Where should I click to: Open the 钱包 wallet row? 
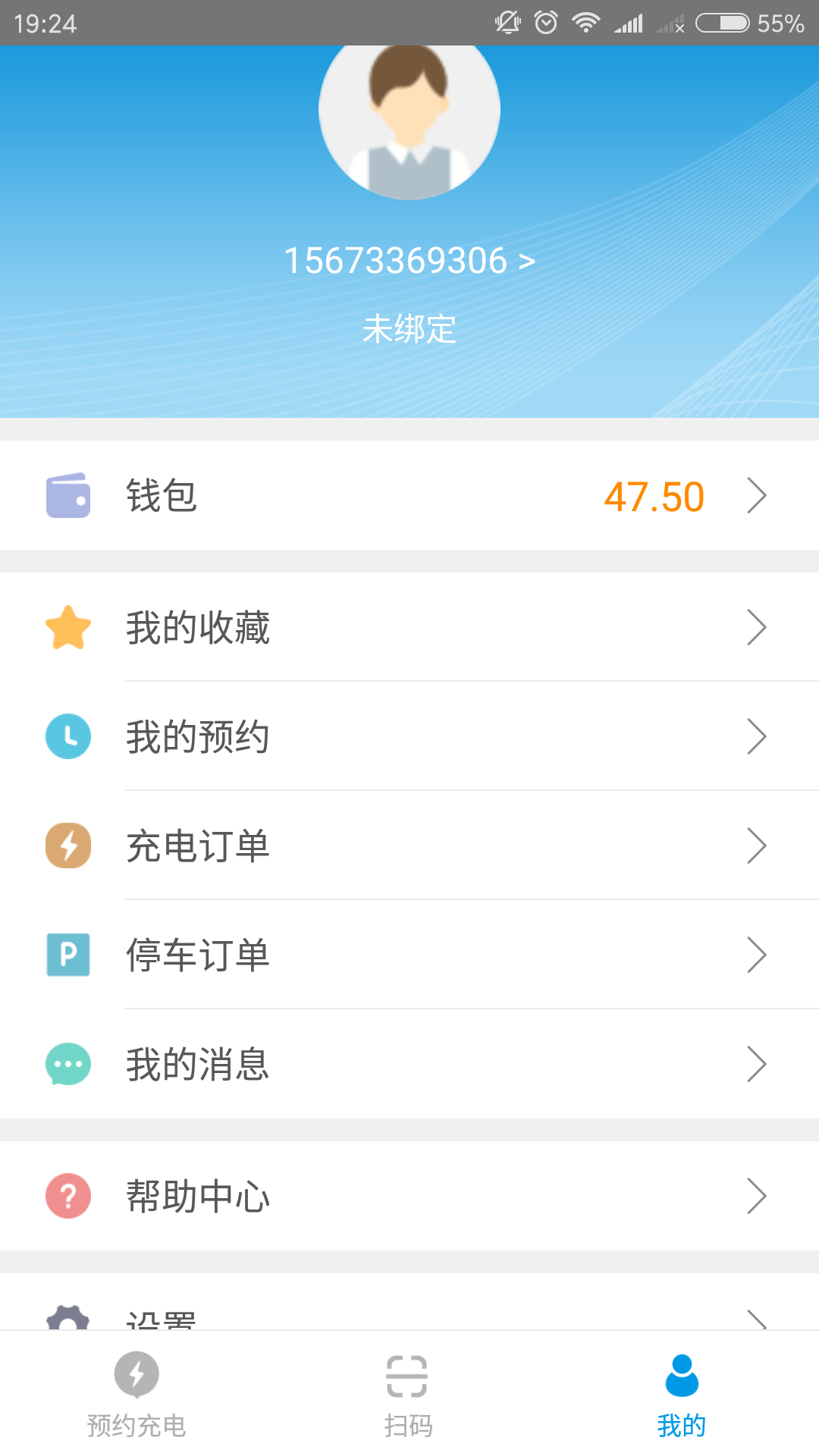(409, 496)
